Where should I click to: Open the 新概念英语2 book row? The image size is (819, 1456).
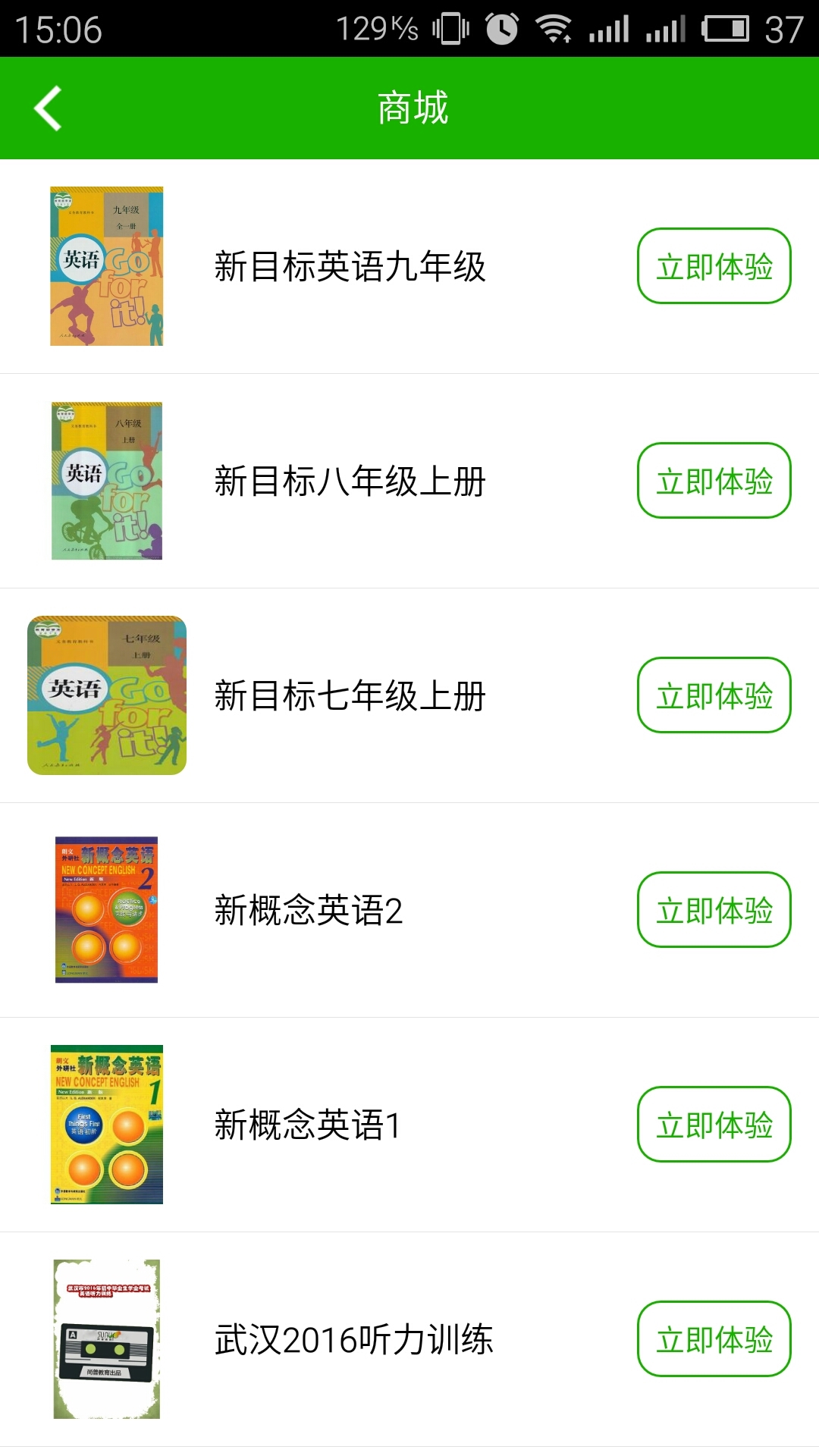coord(308,910)
